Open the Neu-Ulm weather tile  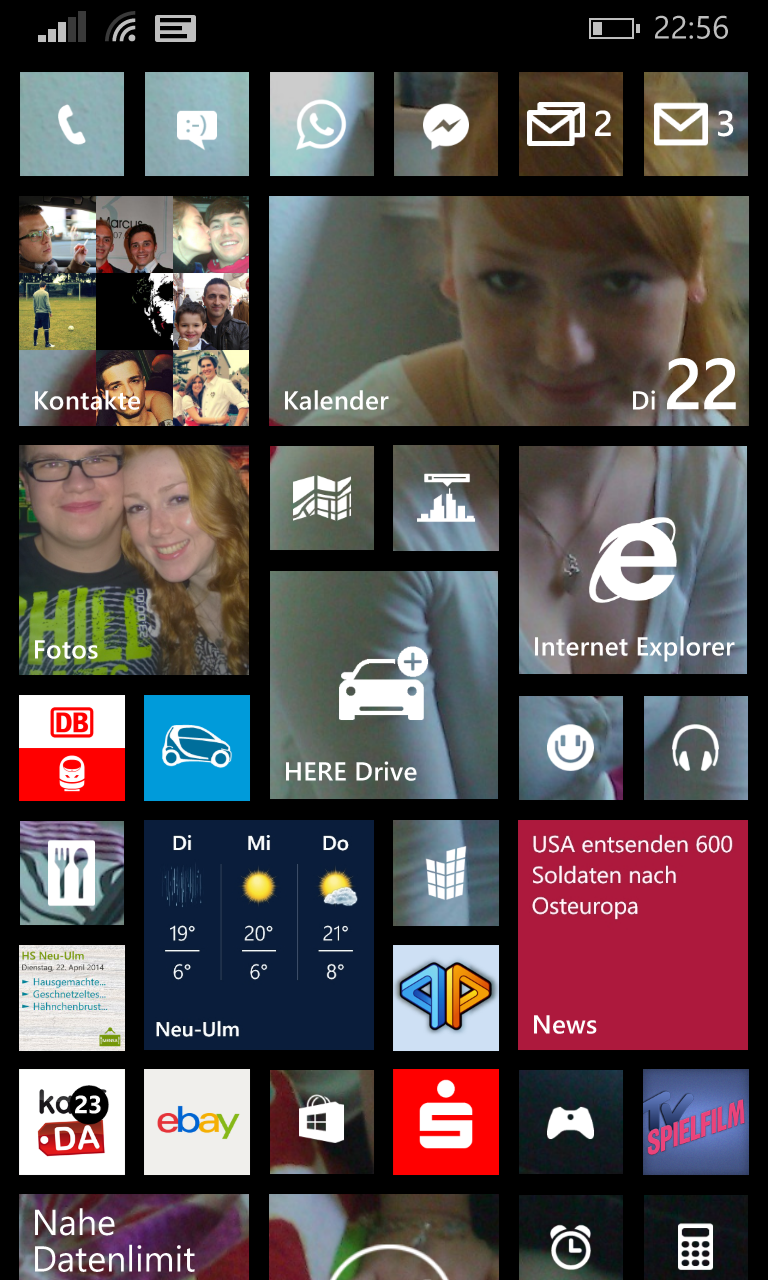pos(258,935)
